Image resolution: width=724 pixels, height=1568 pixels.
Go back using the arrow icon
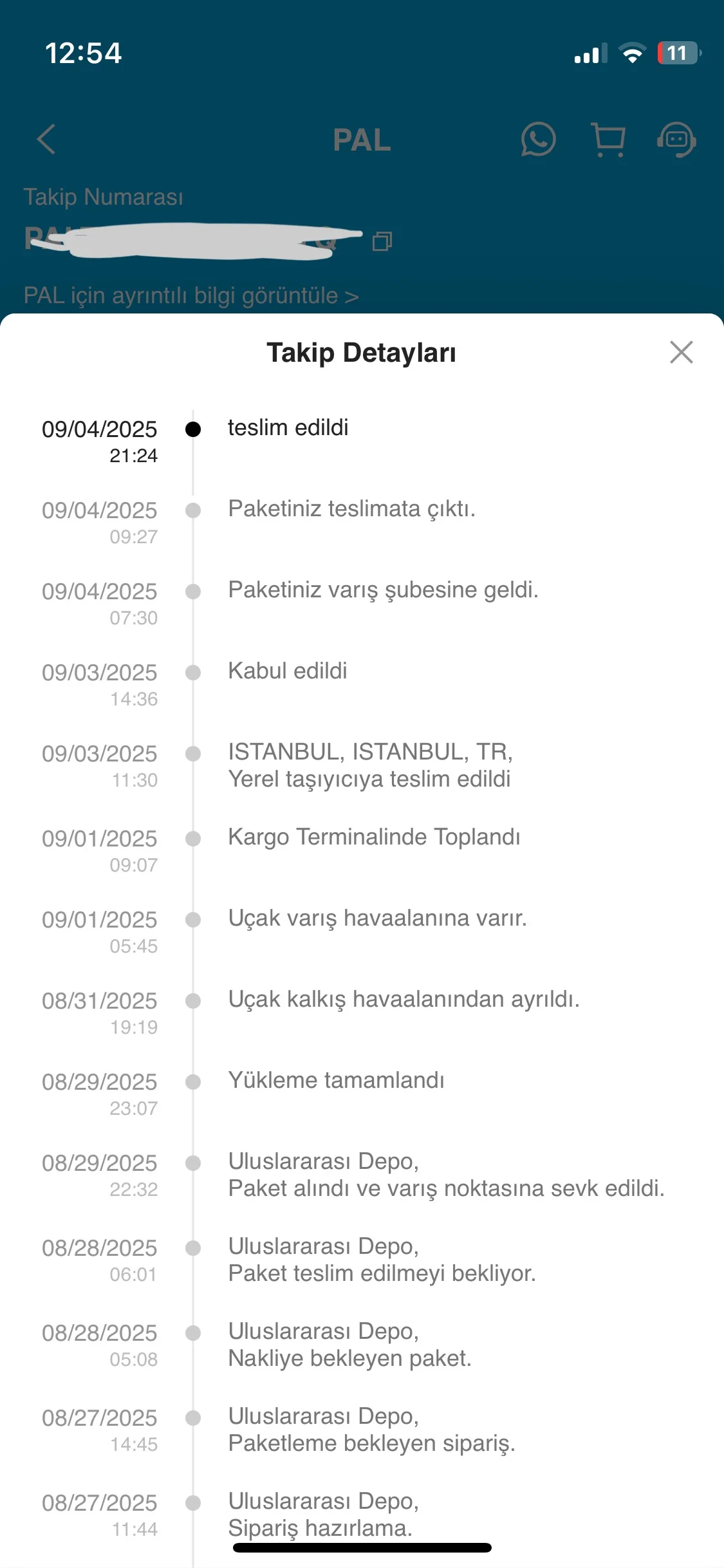(46, 139)
